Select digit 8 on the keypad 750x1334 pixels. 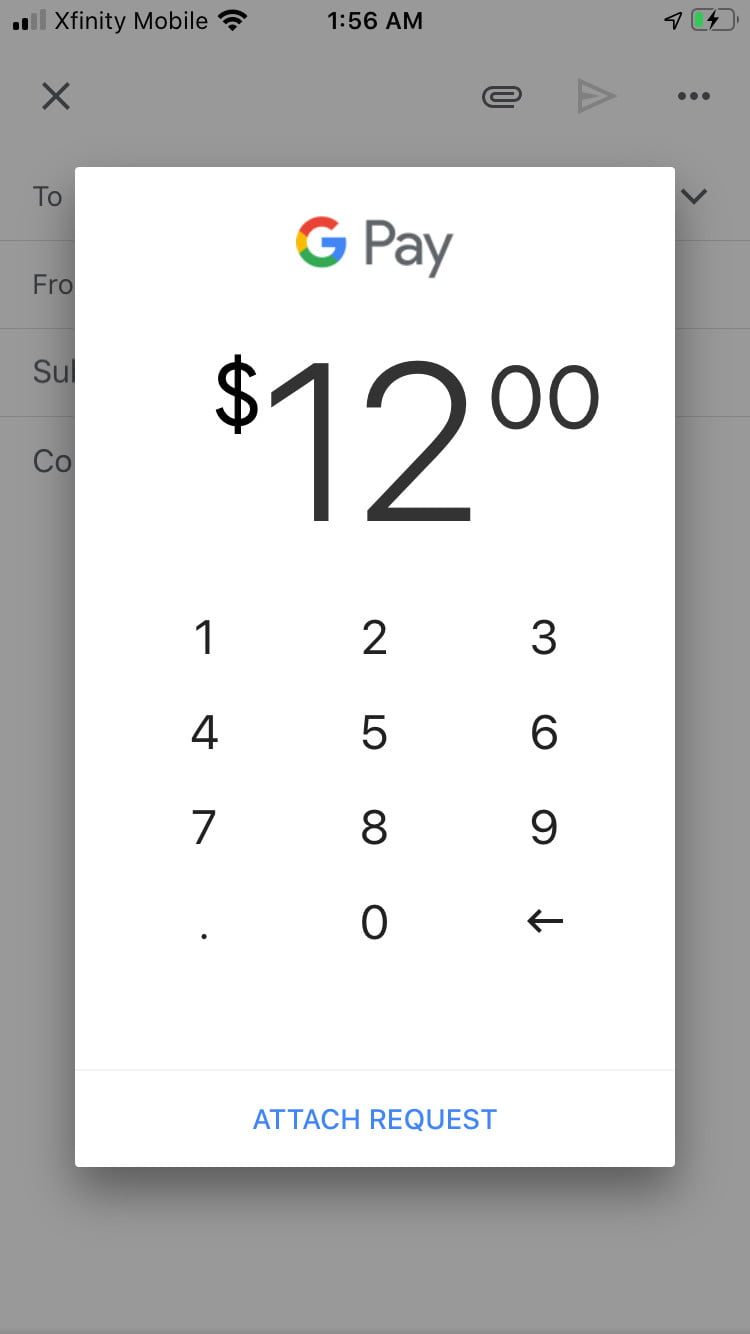[374, 828]
